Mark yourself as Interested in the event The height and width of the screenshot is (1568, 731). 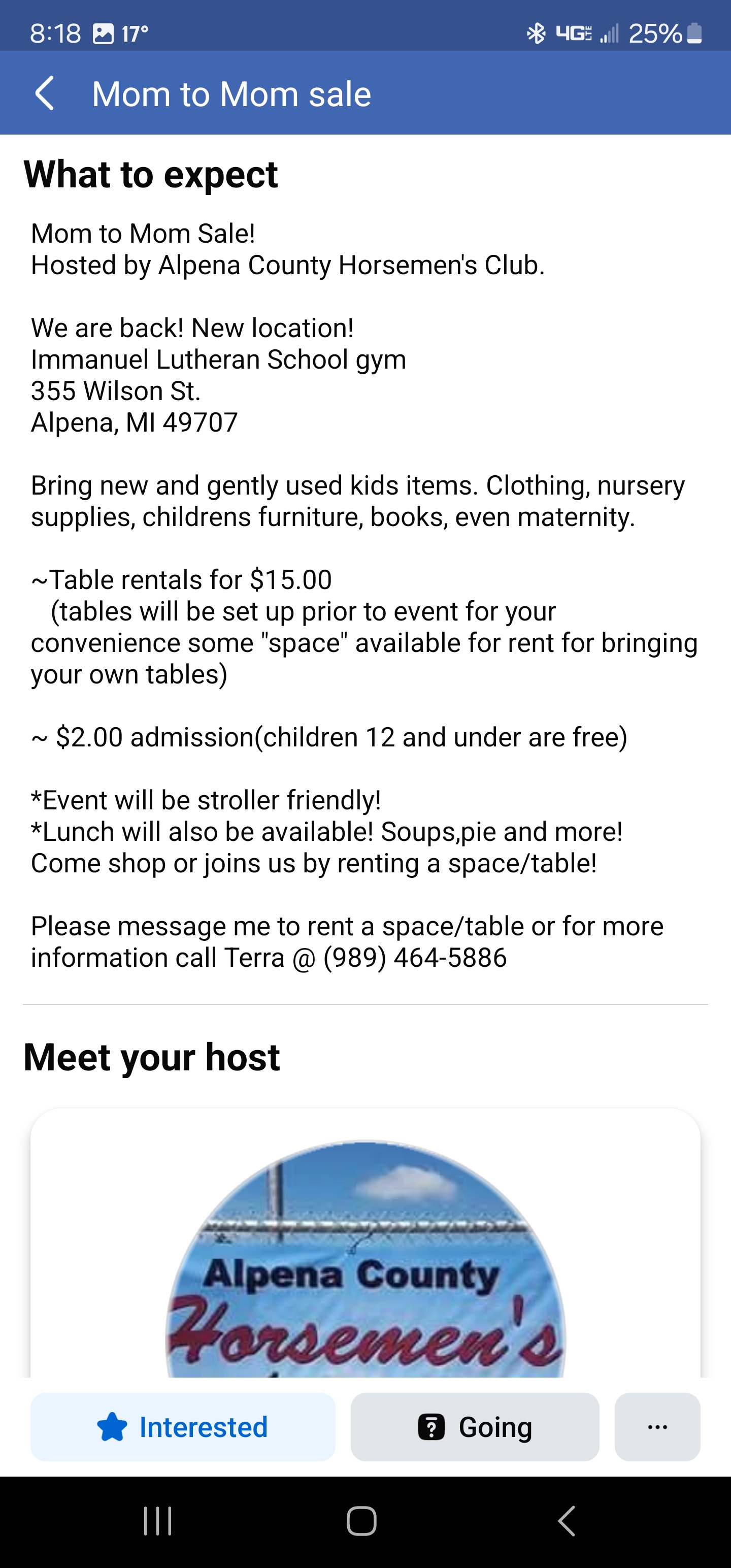(x=183, y=1427)
